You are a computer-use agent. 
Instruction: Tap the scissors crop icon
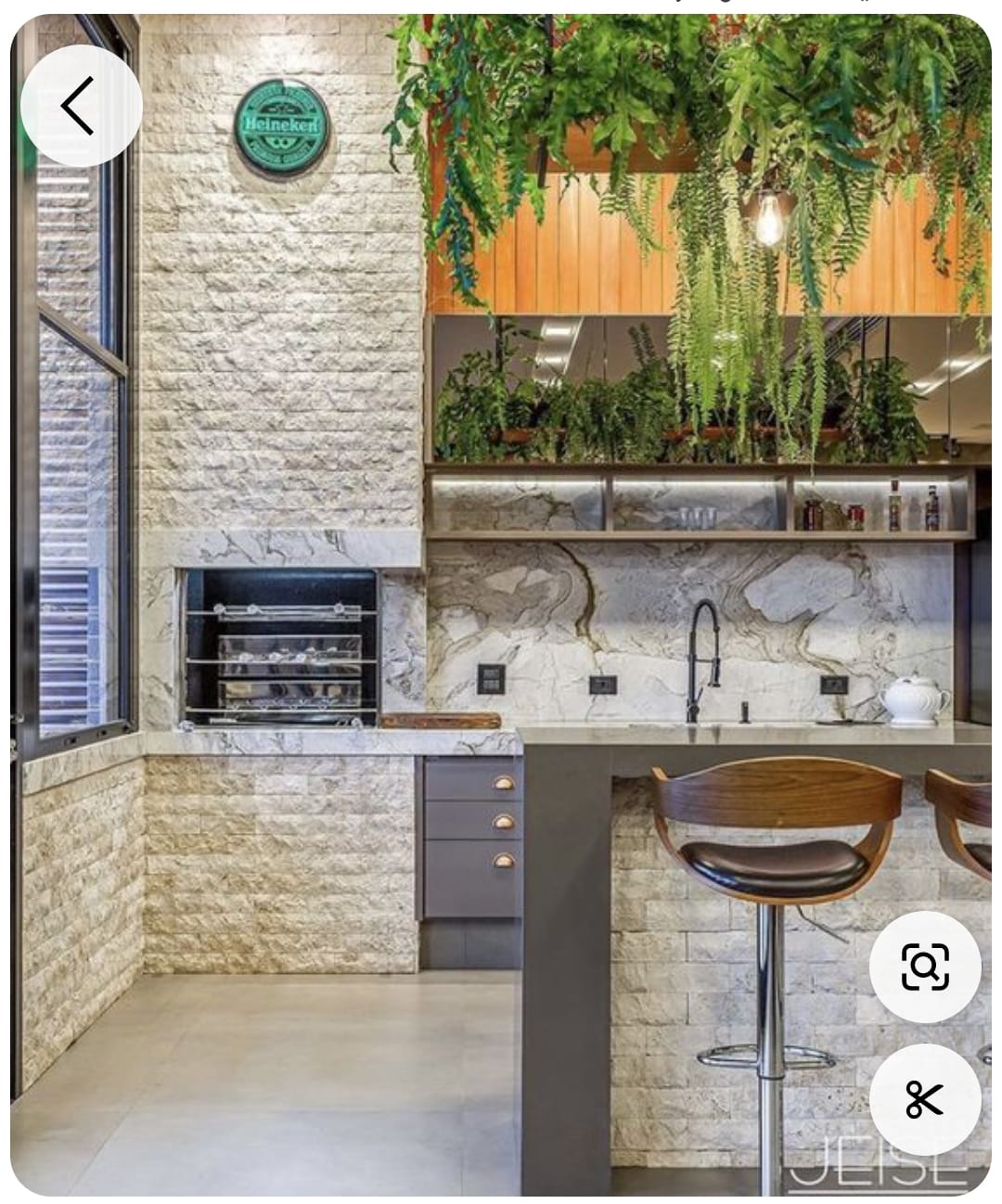[924, 1099]
